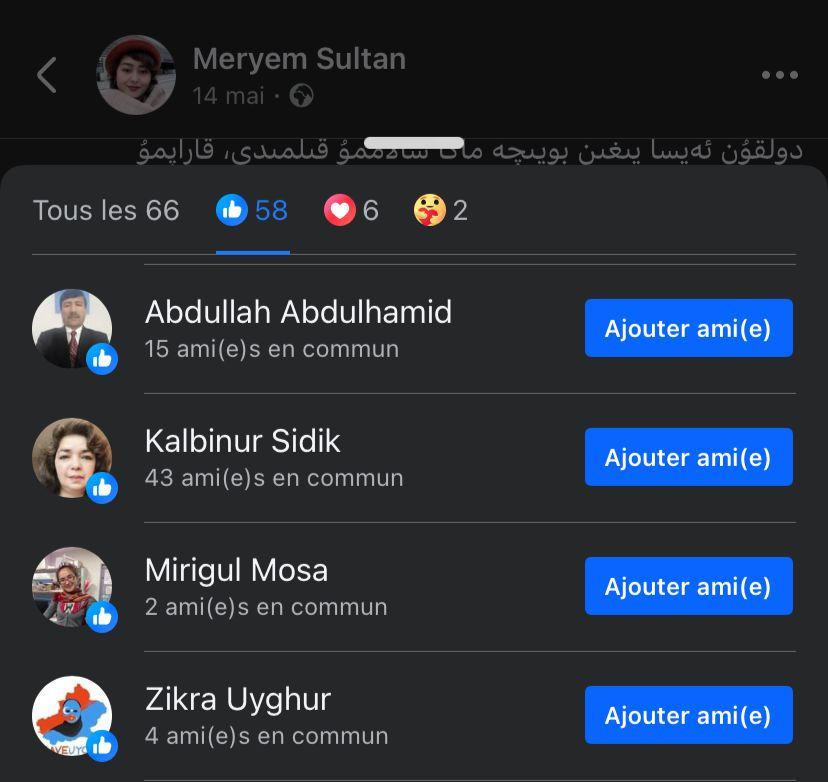Viewport: 828px width, 782px height.
Task: Add Zikra Uyghur as a friend
Action: tap(688, 715)
